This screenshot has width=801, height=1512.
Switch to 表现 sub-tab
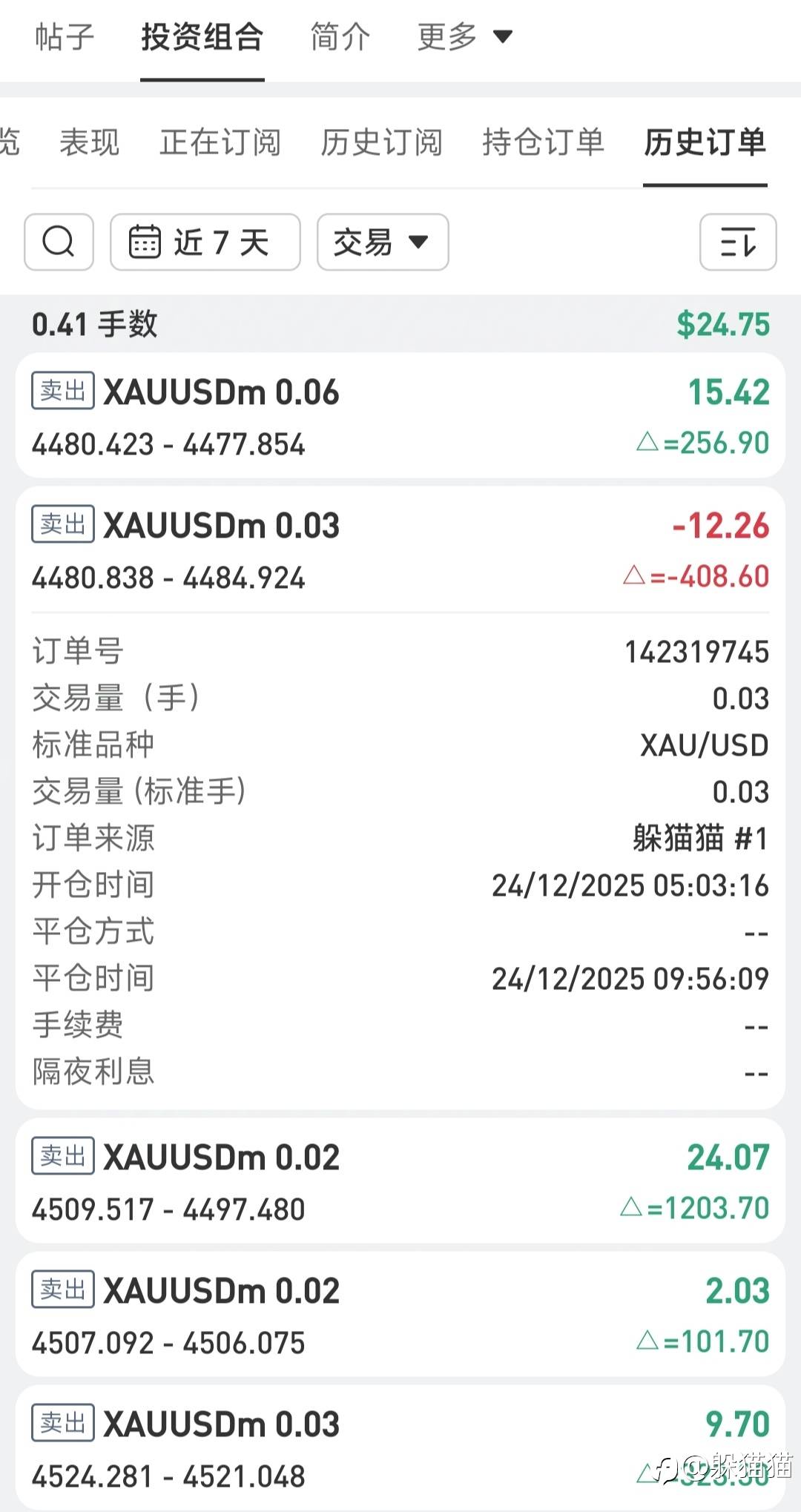pyautogui.click(x=89, y=142)
